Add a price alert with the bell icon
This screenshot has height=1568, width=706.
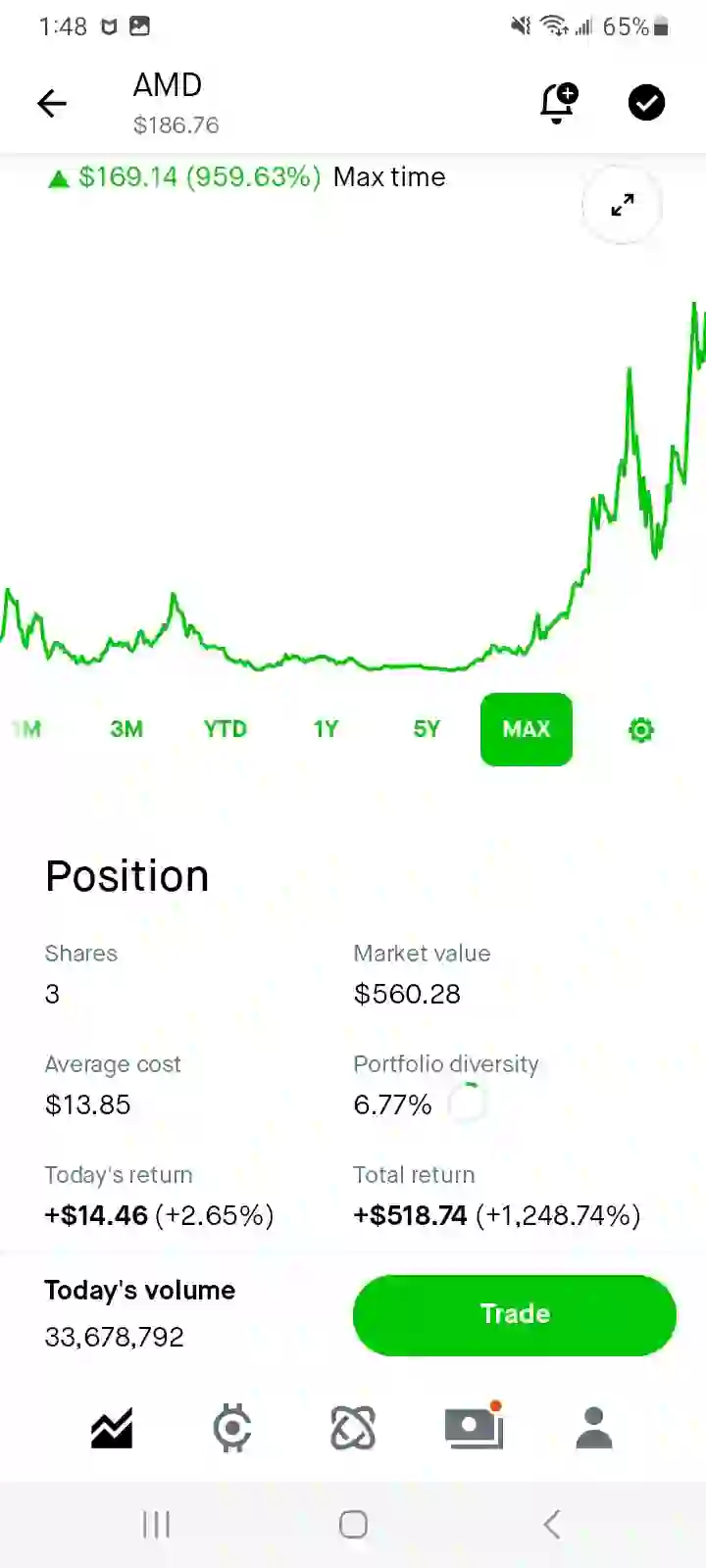(x=559, y=103)
